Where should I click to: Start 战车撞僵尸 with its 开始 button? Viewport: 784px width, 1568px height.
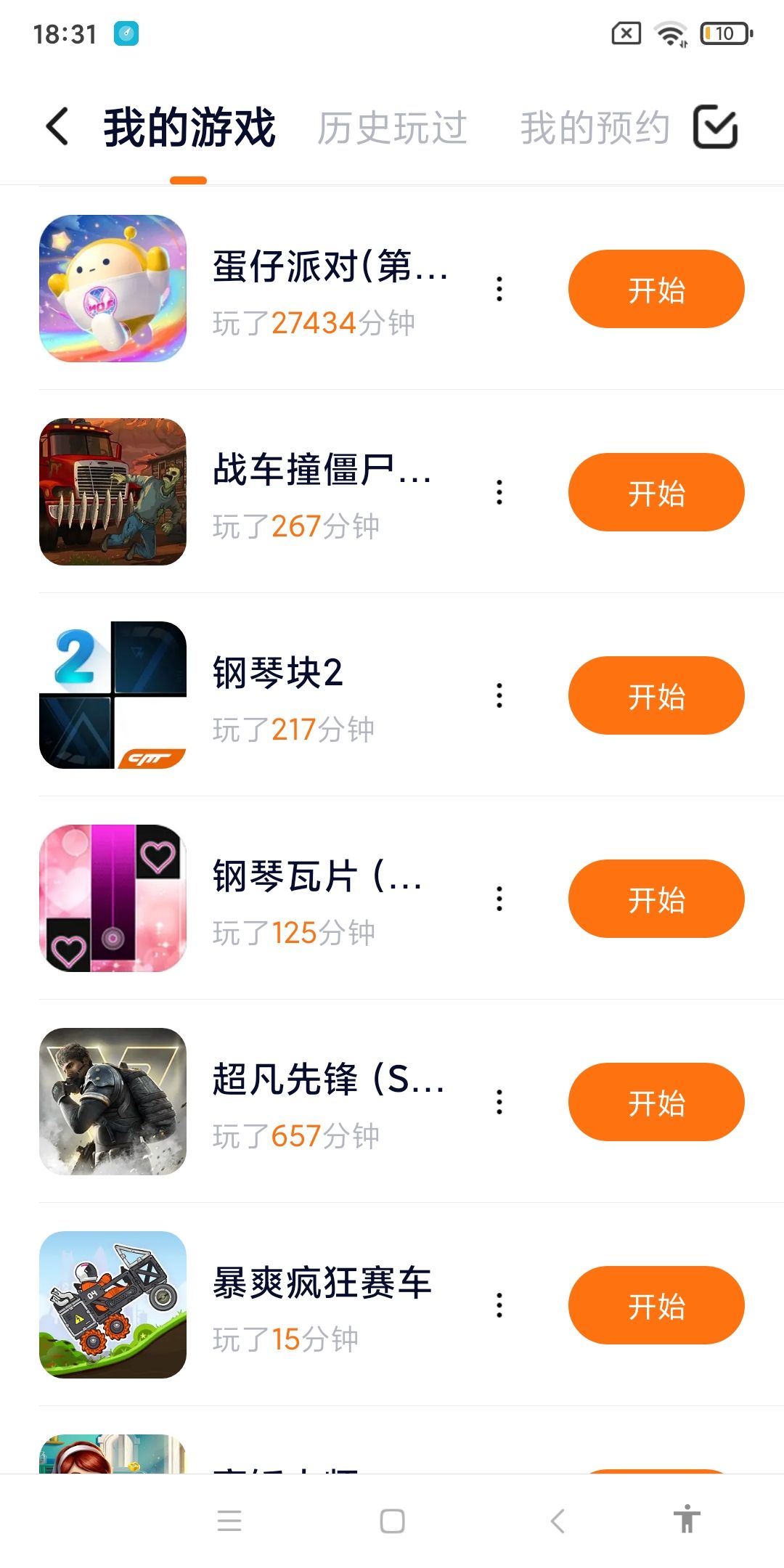click(x=656, y=492)
